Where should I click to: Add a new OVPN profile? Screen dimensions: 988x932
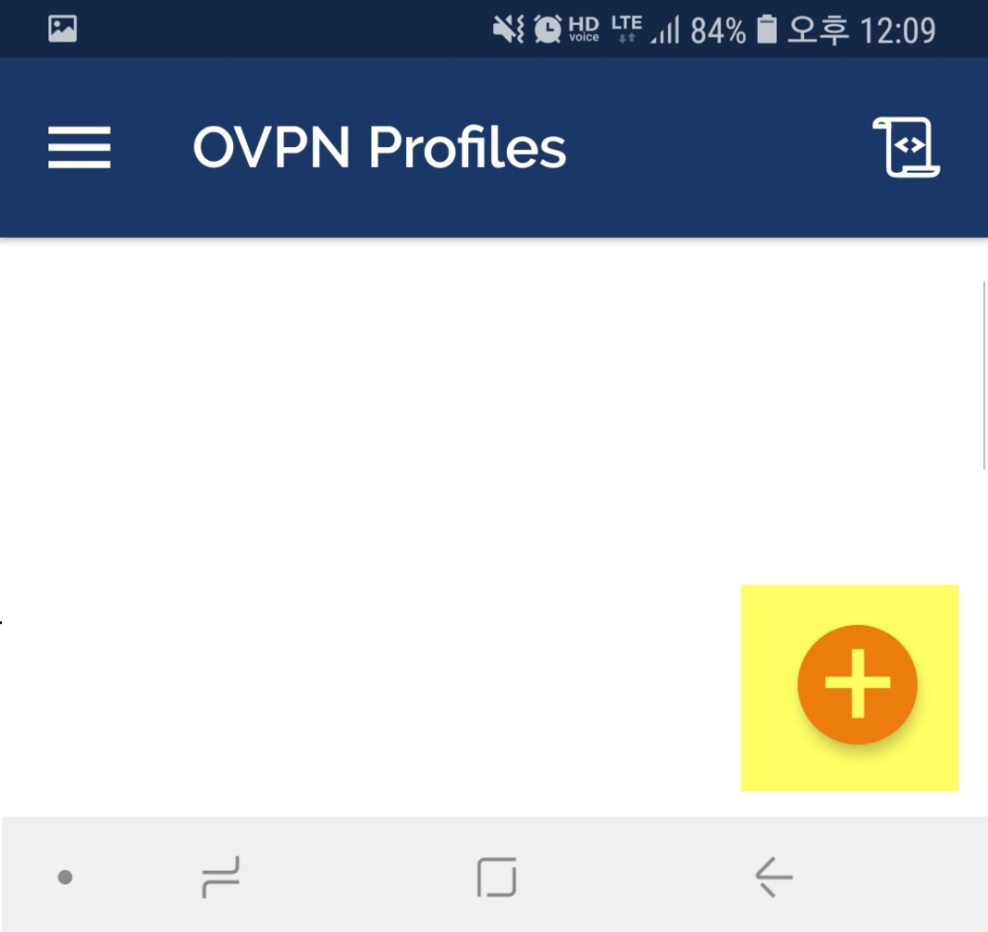coord(857,684)
